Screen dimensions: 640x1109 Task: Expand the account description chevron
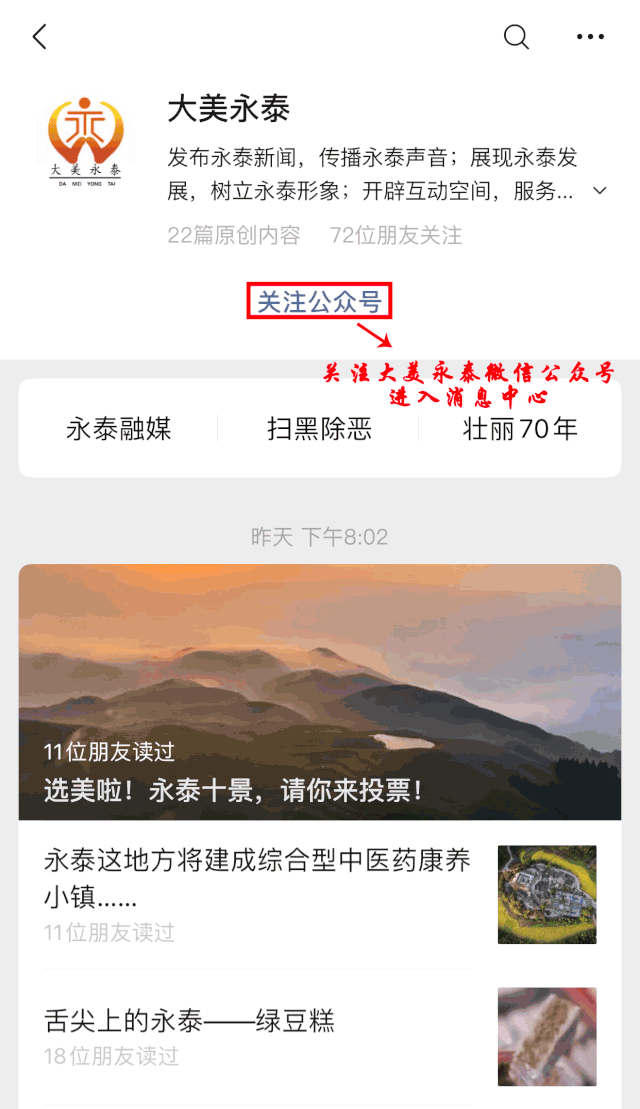(600, 191)
